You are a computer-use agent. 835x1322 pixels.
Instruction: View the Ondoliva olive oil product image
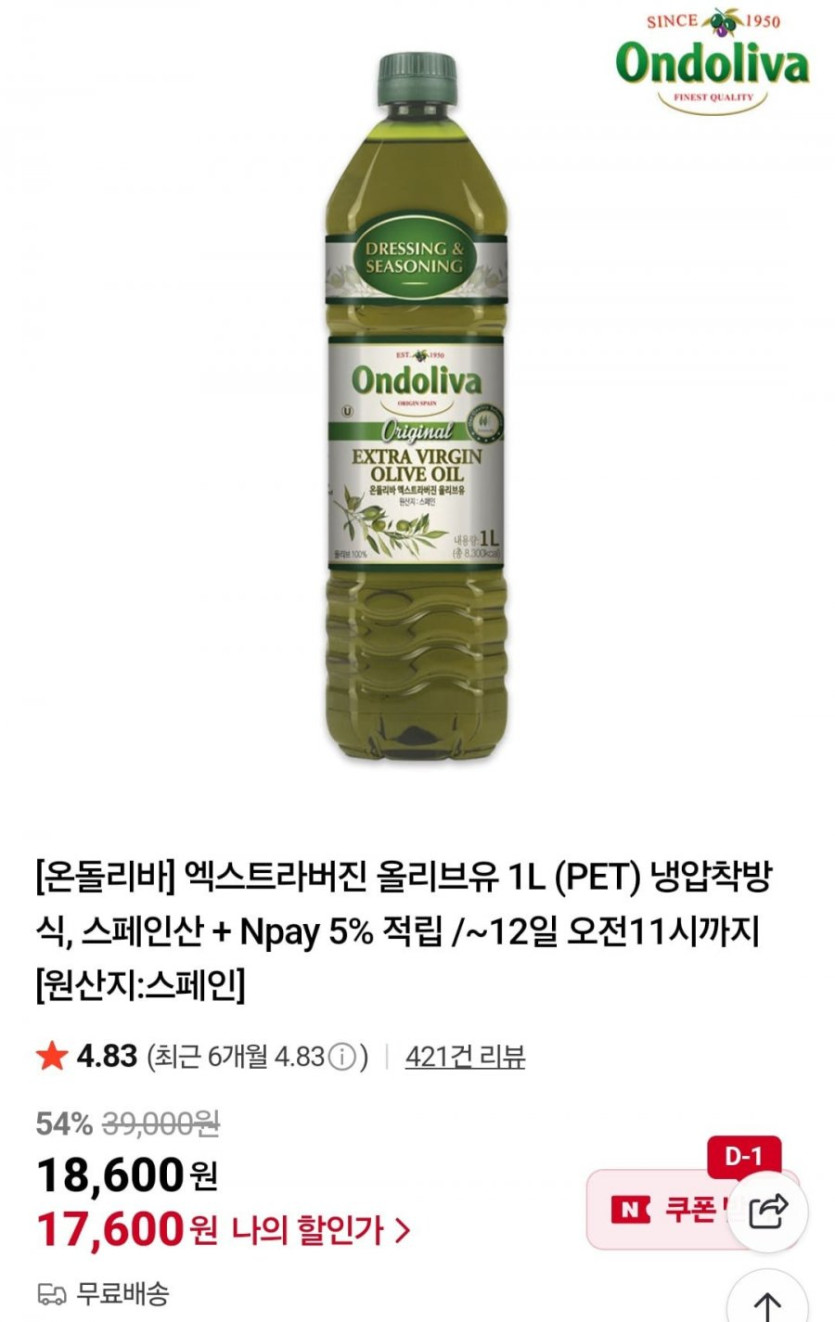(417, 400)
